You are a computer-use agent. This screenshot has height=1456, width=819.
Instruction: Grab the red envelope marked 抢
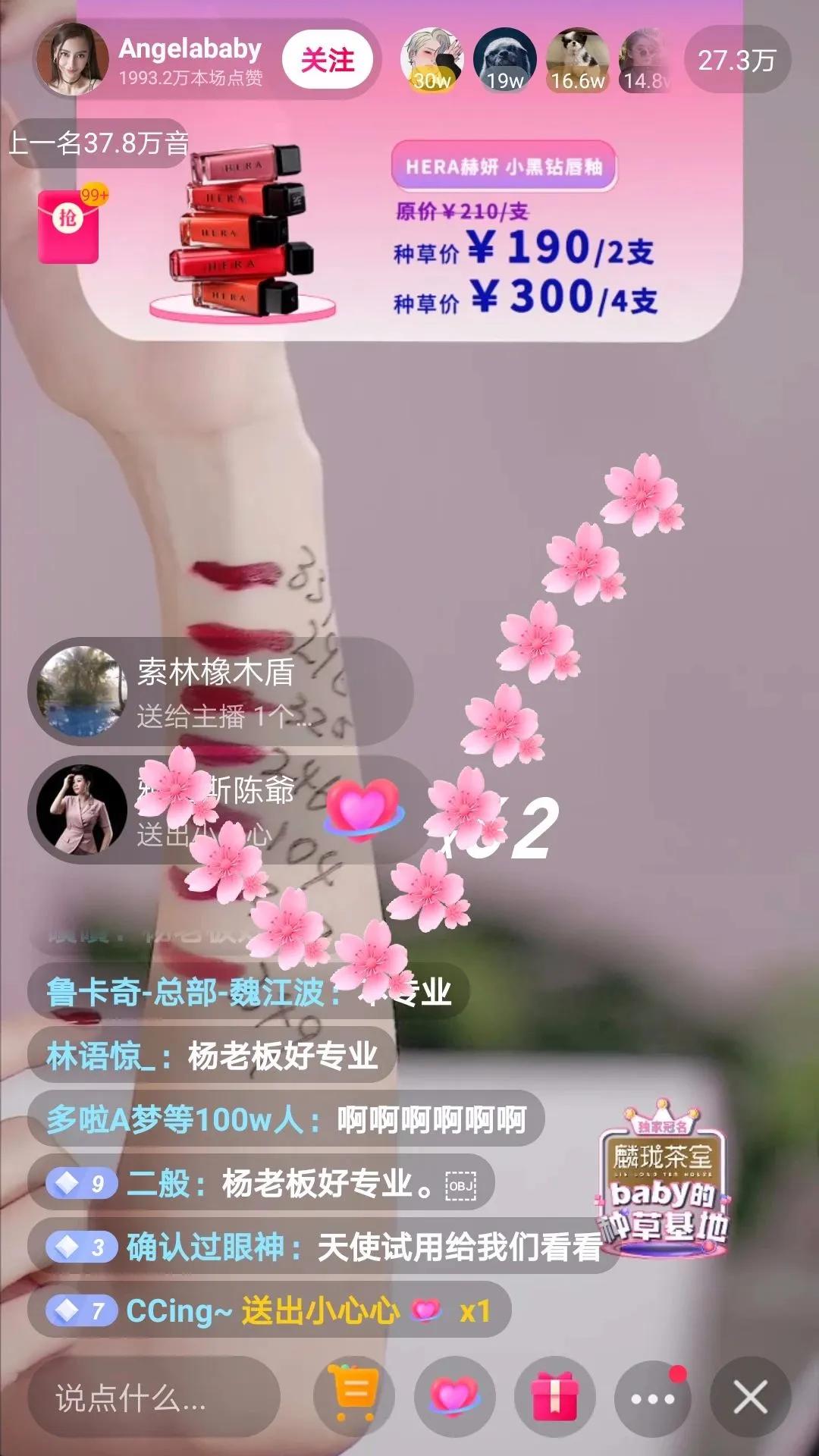click(68, 225)
